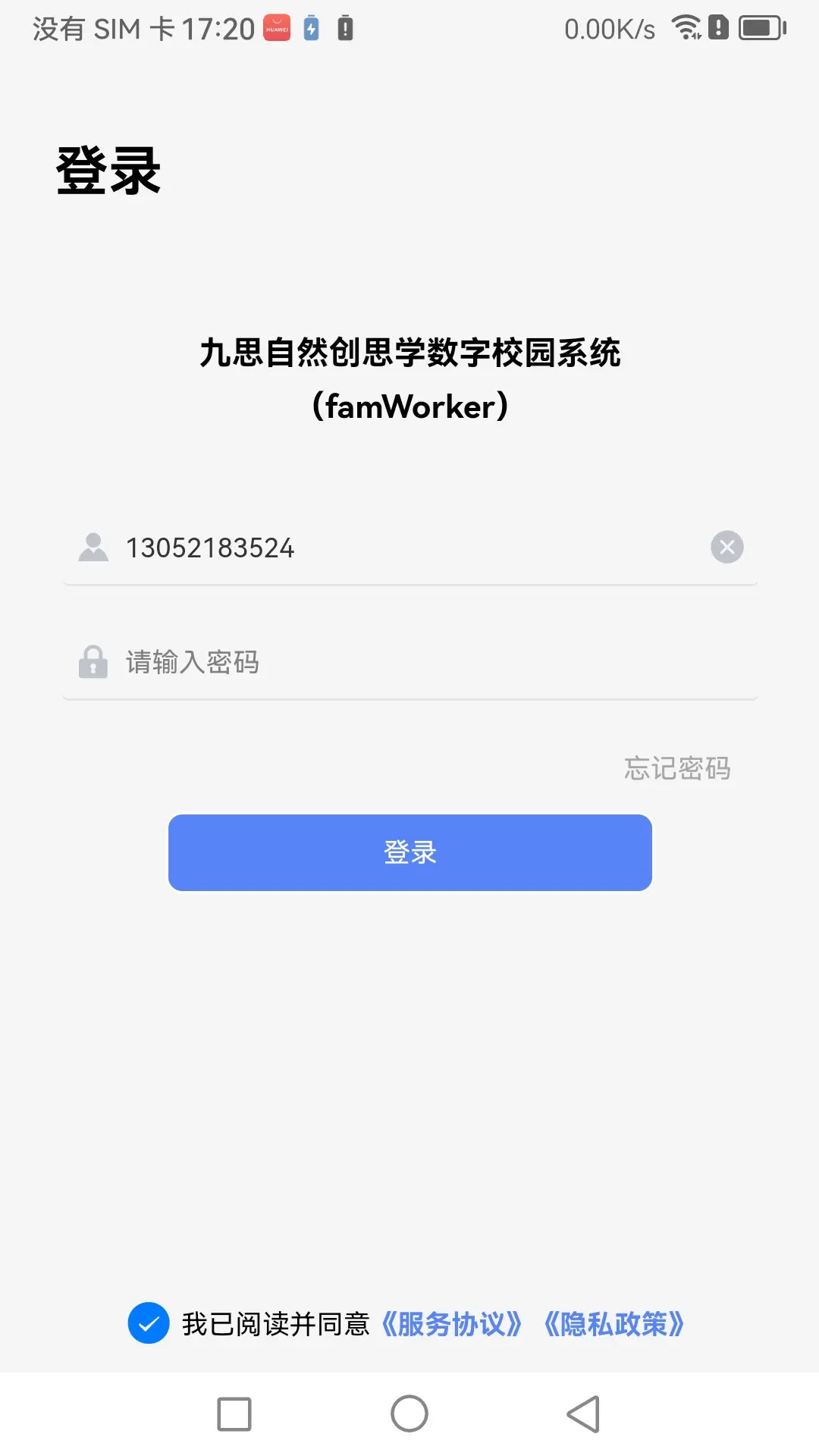Screen dimensions: 819x1456
Task: Toggle the agreement checkbox next to 我已阅读并同意
Action: pos(149,1324)
